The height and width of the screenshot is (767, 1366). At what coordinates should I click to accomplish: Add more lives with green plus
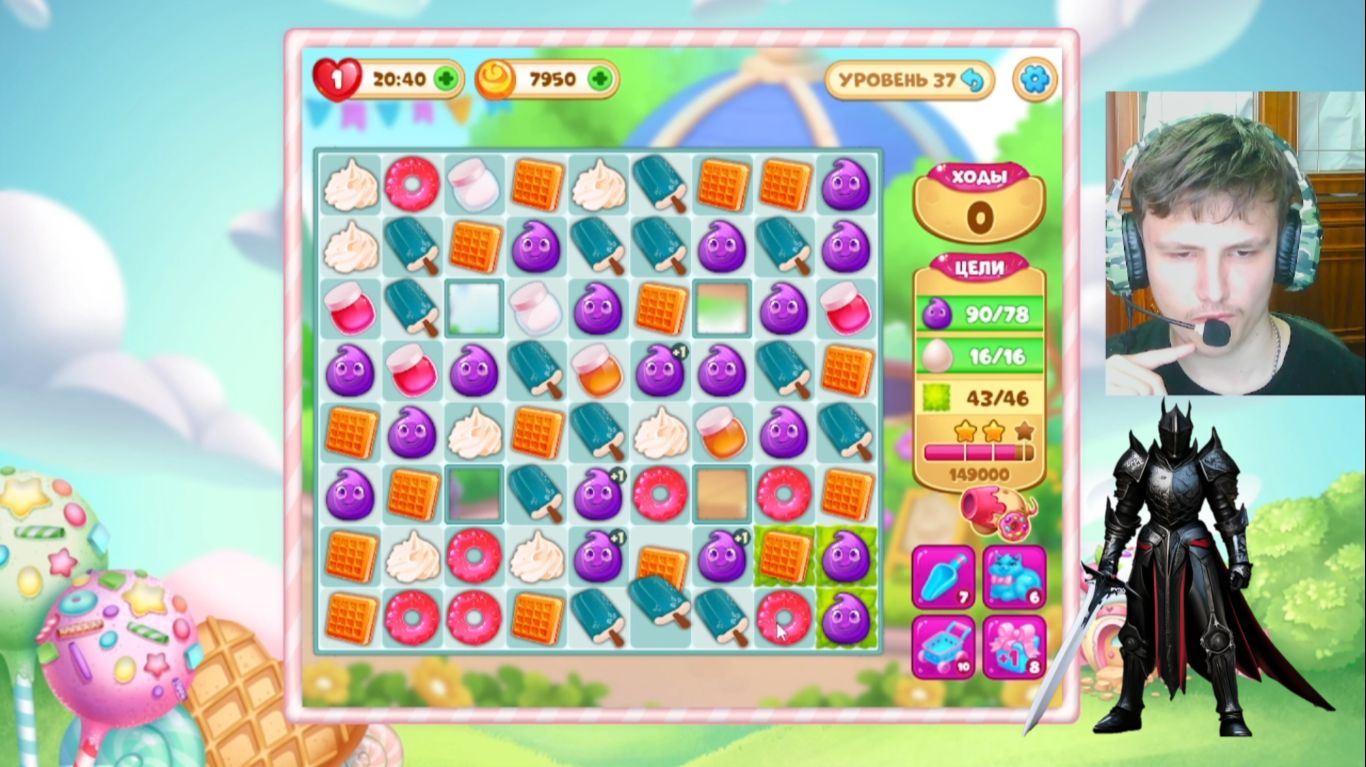pyautogui.click(x=445, y=79)
